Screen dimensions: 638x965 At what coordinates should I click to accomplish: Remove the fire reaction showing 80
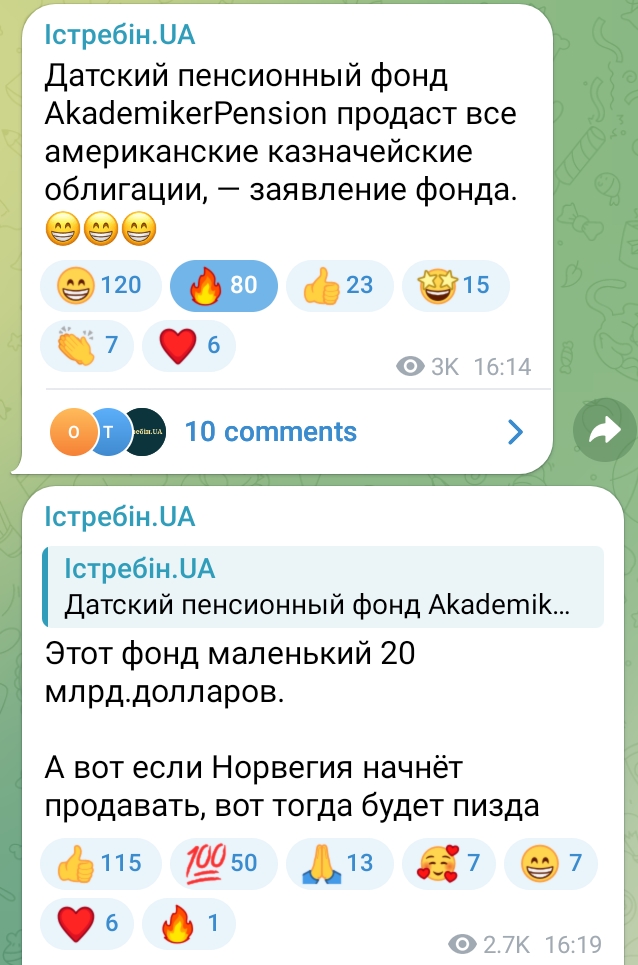click(x=222, y=285)
